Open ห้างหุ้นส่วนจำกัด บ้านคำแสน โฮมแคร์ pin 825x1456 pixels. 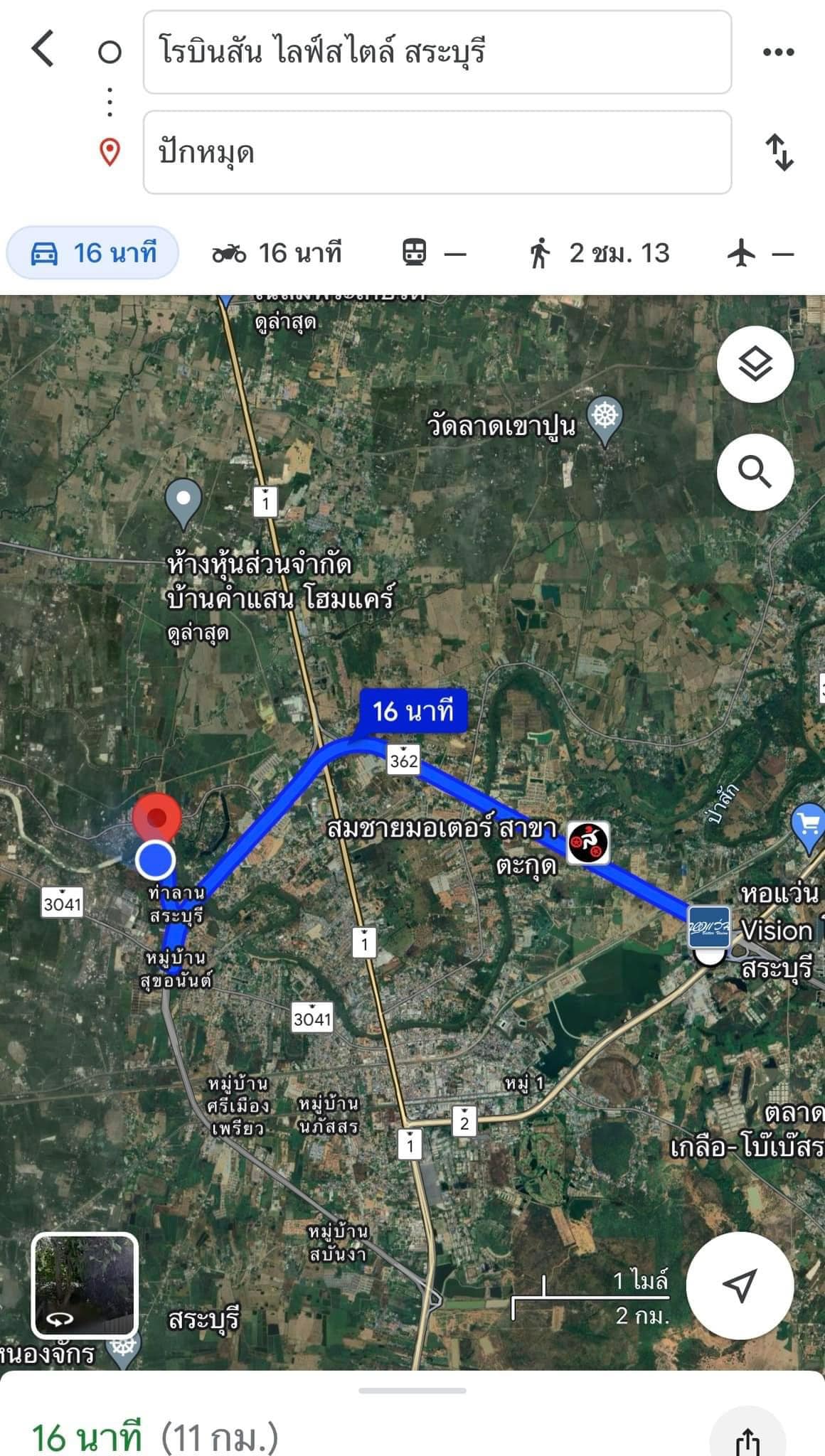(x=183, y=501)
